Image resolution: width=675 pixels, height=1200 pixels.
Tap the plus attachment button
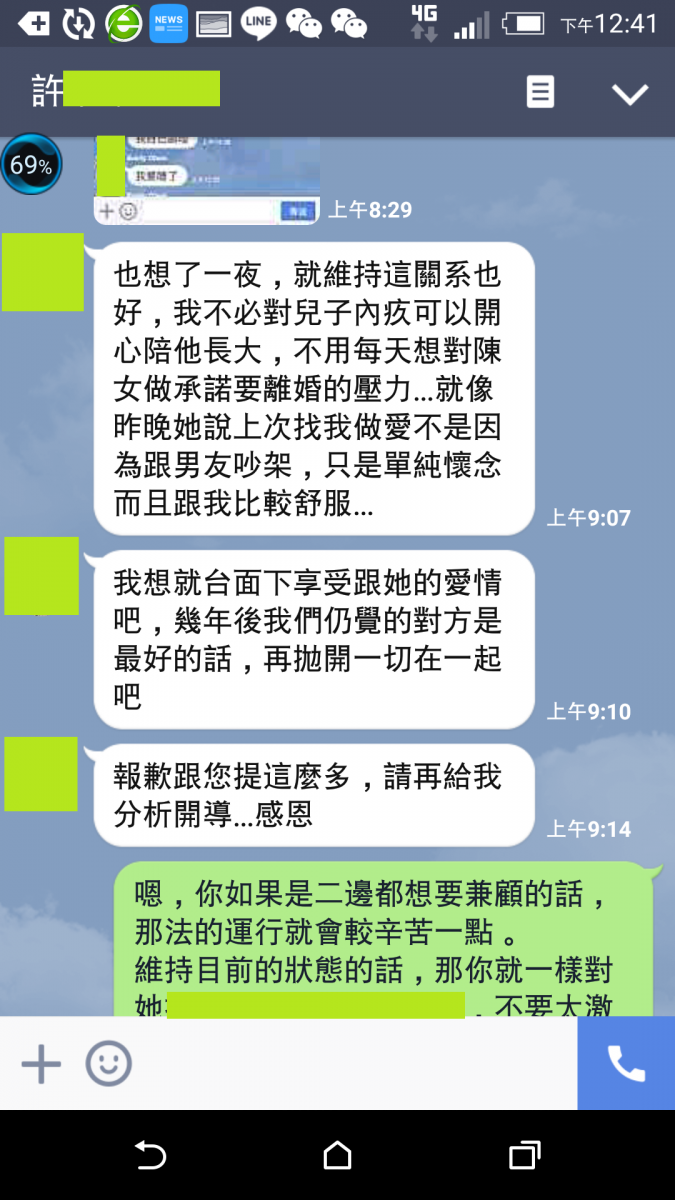click(x=41, y=1064)
